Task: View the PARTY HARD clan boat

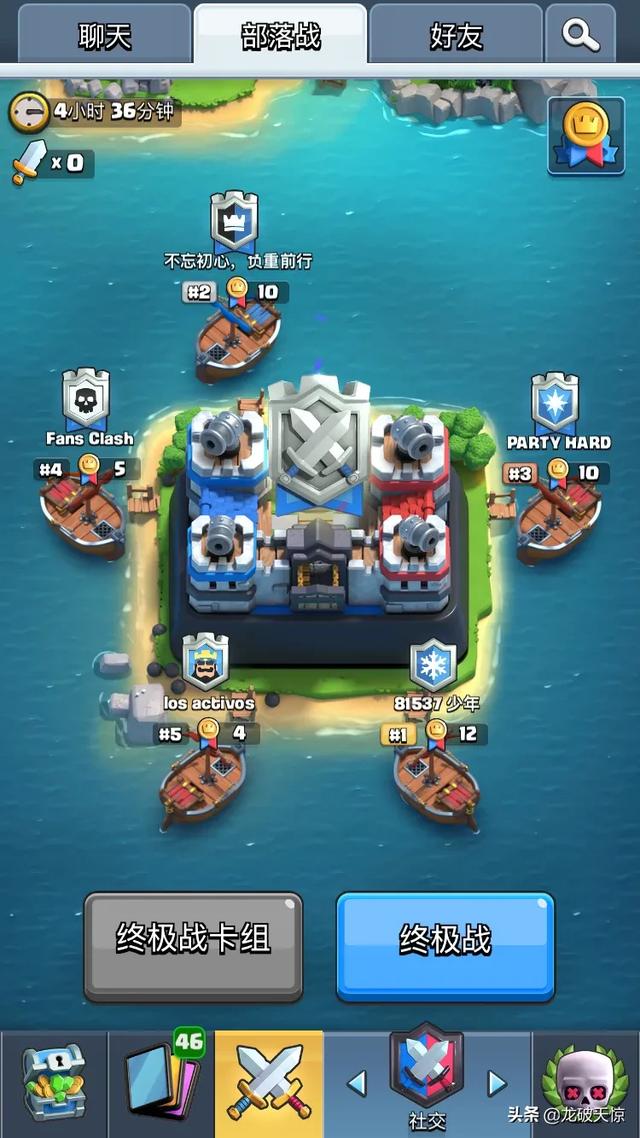Action: 558,518
